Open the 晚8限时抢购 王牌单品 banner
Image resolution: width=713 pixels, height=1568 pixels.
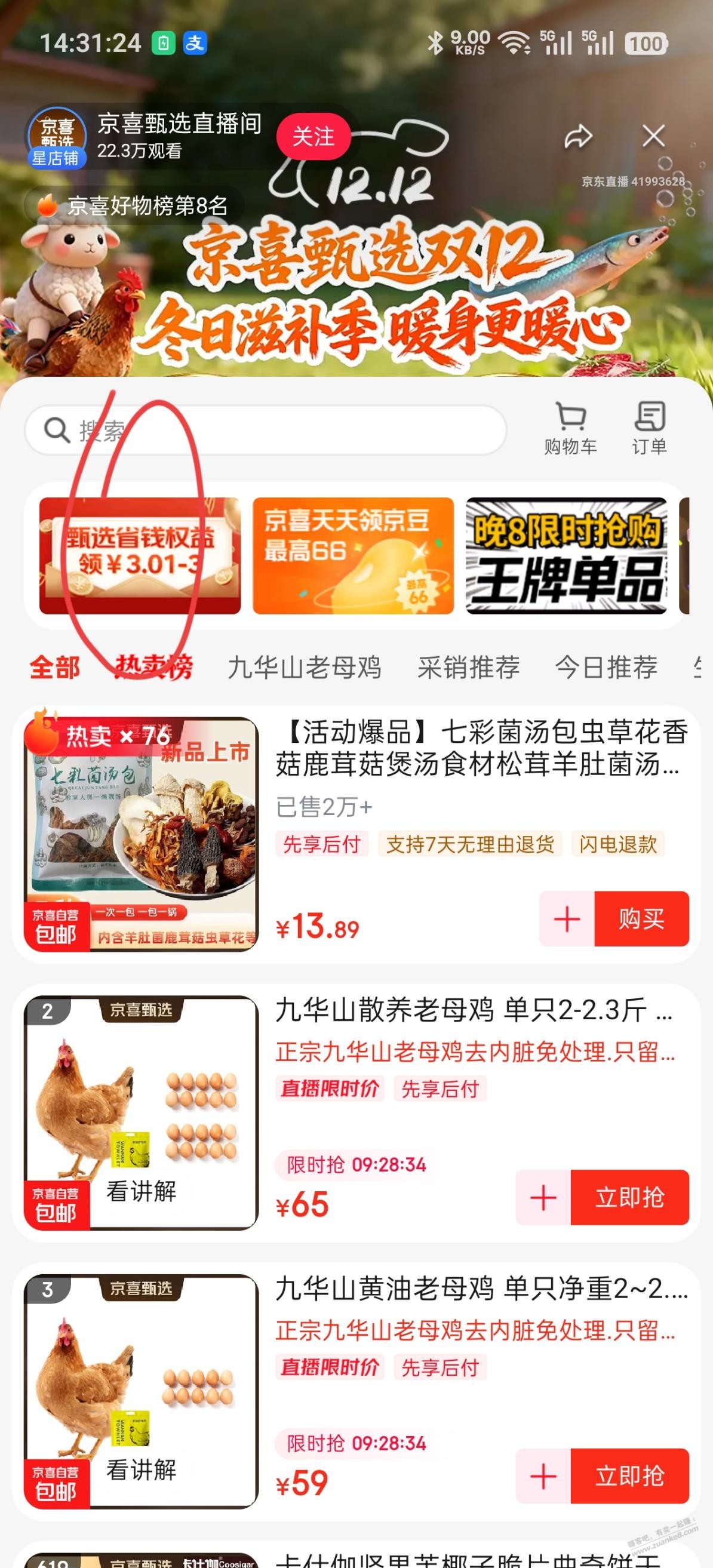566,555
